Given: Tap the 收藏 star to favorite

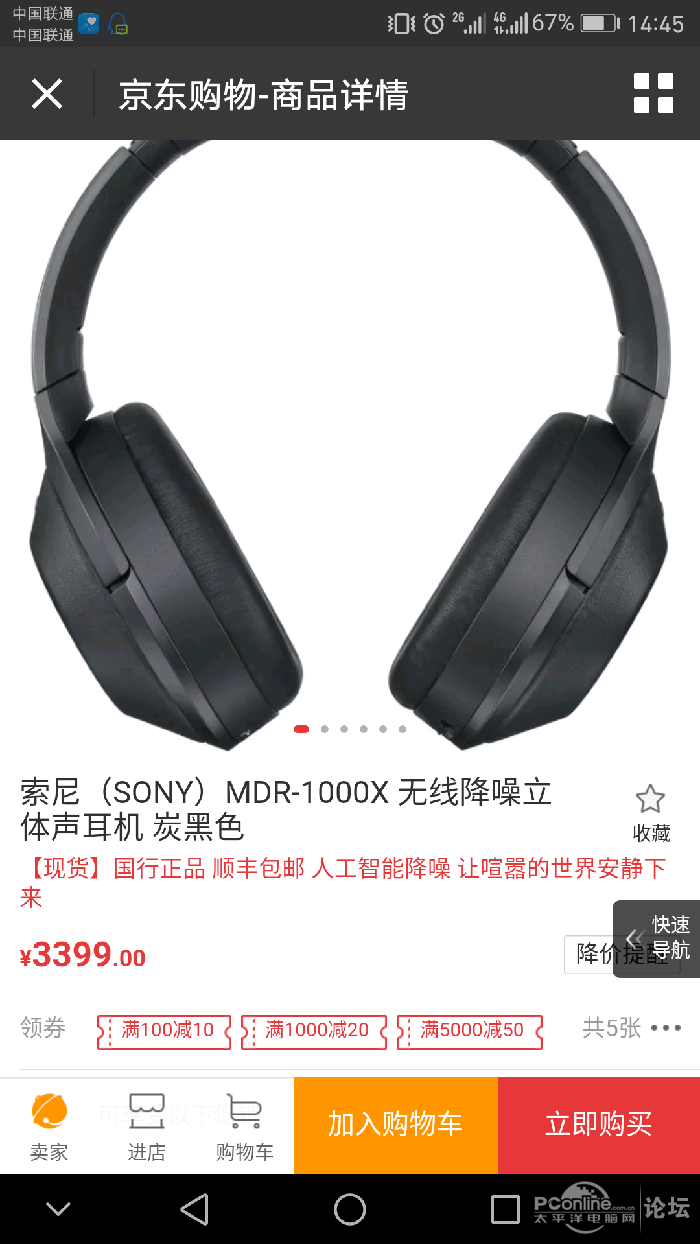Looking at the screenshot, I should click(651, 812).
